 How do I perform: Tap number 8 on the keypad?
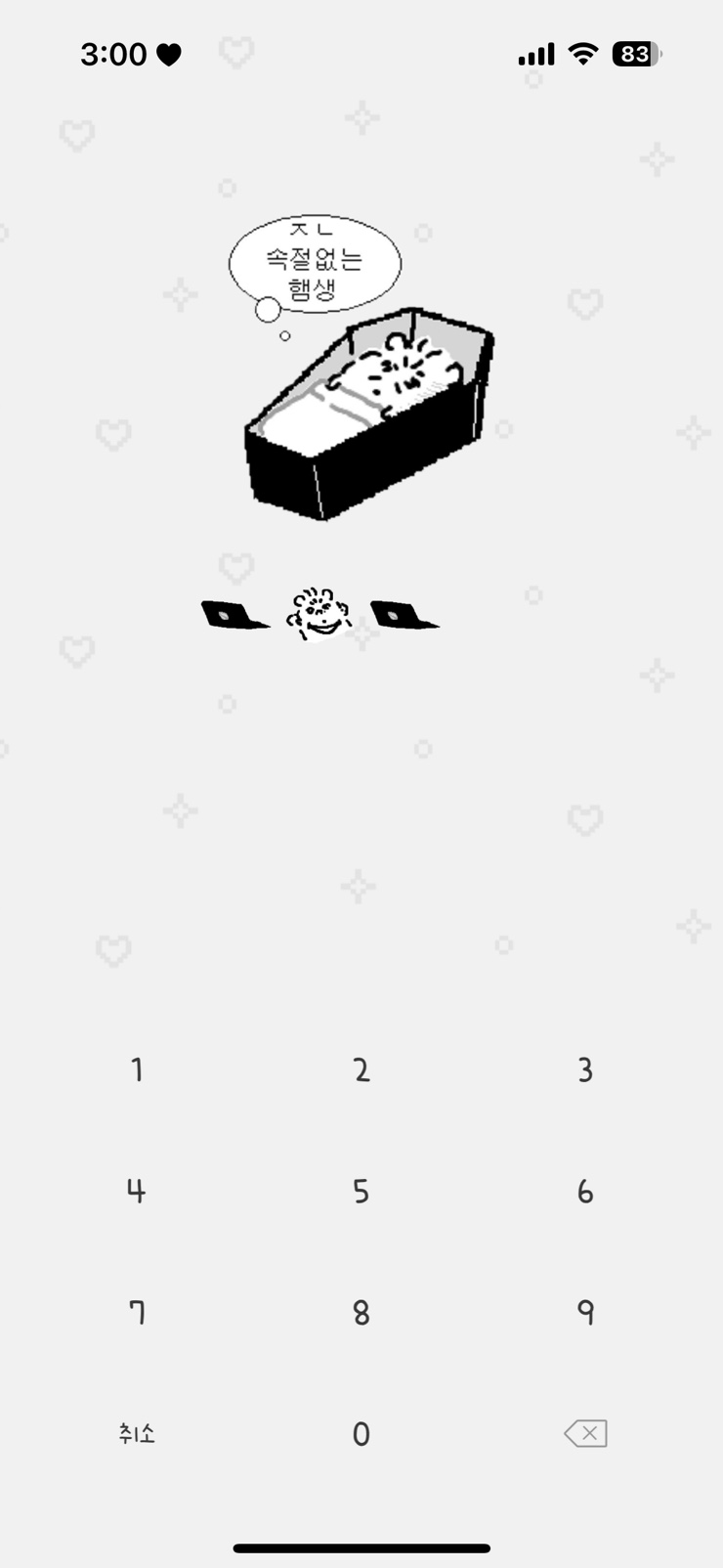tap(361, 1312)
